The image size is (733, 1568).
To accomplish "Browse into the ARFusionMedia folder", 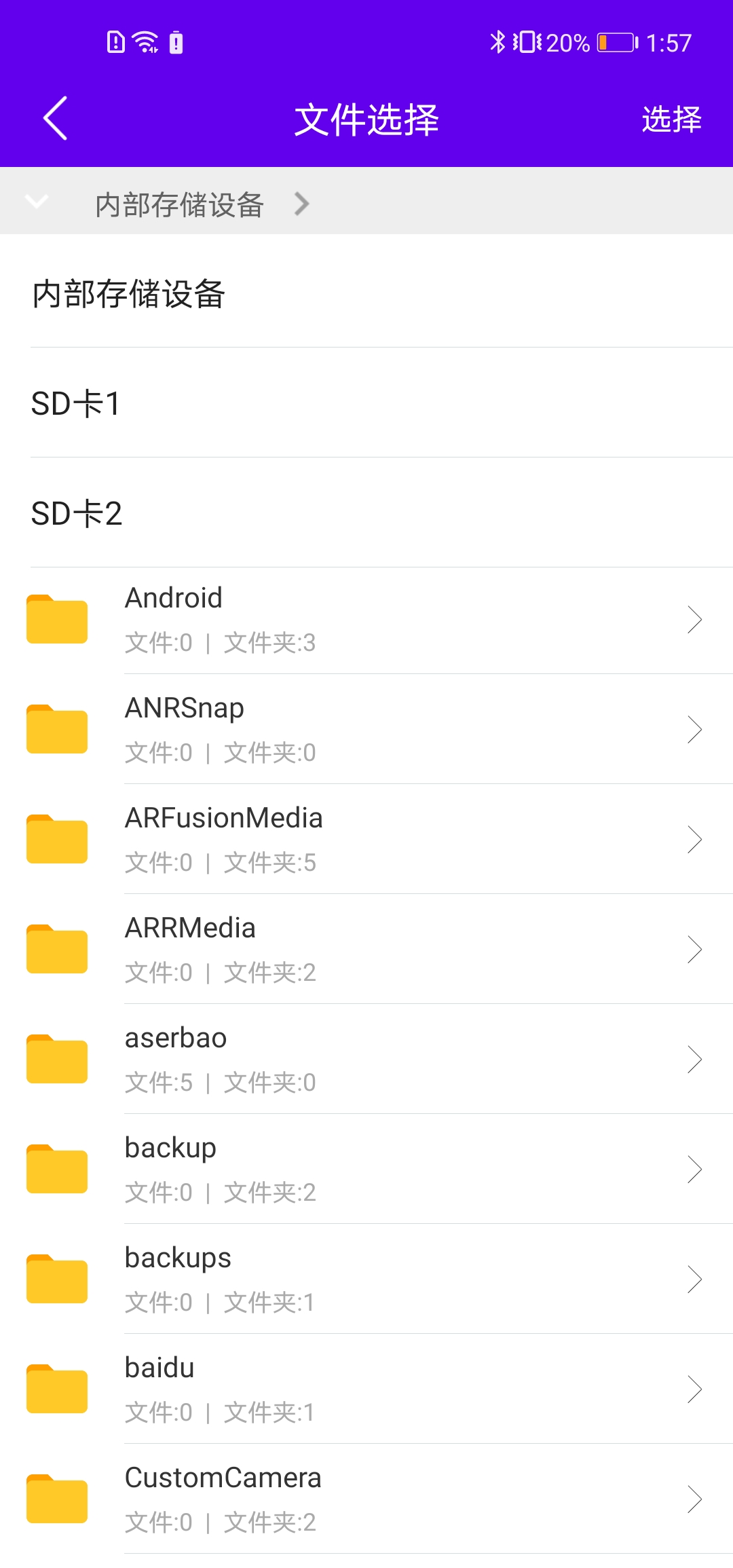I will (366, 840).
